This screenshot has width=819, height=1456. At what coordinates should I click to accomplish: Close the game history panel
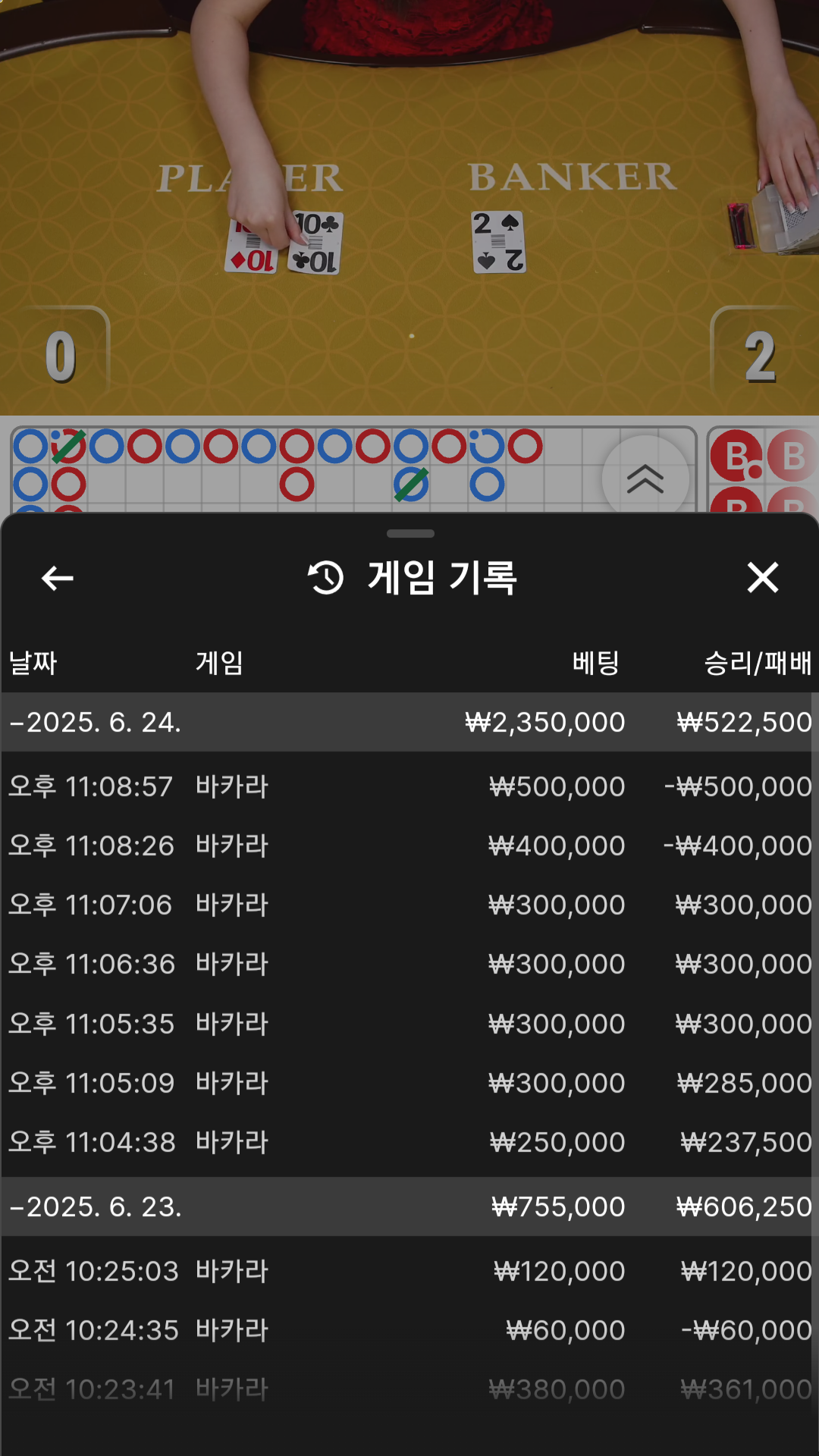point(762,578)
